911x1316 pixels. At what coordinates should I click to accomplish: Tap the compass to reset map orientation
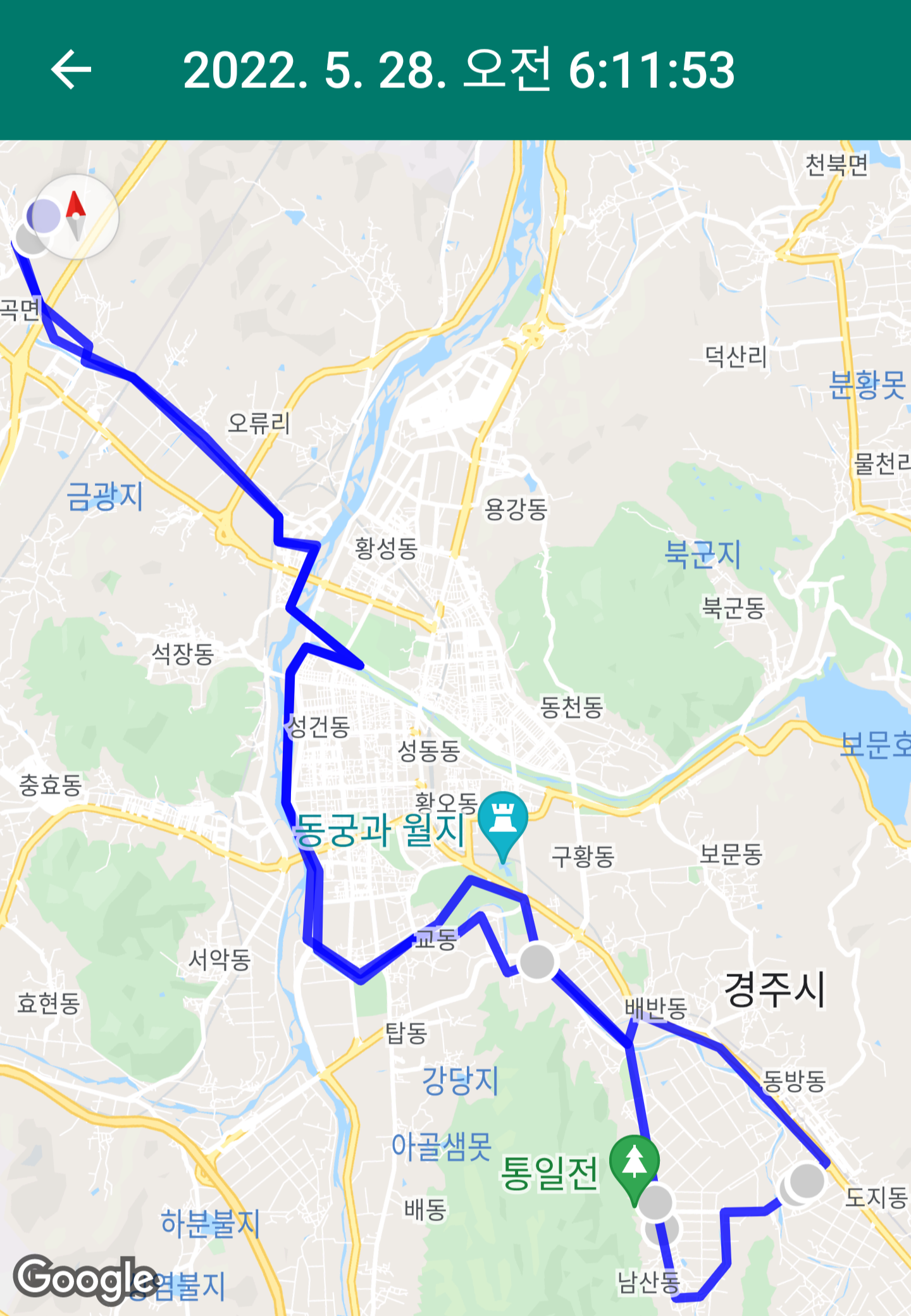pyautogui.click(x=76, y=216)
